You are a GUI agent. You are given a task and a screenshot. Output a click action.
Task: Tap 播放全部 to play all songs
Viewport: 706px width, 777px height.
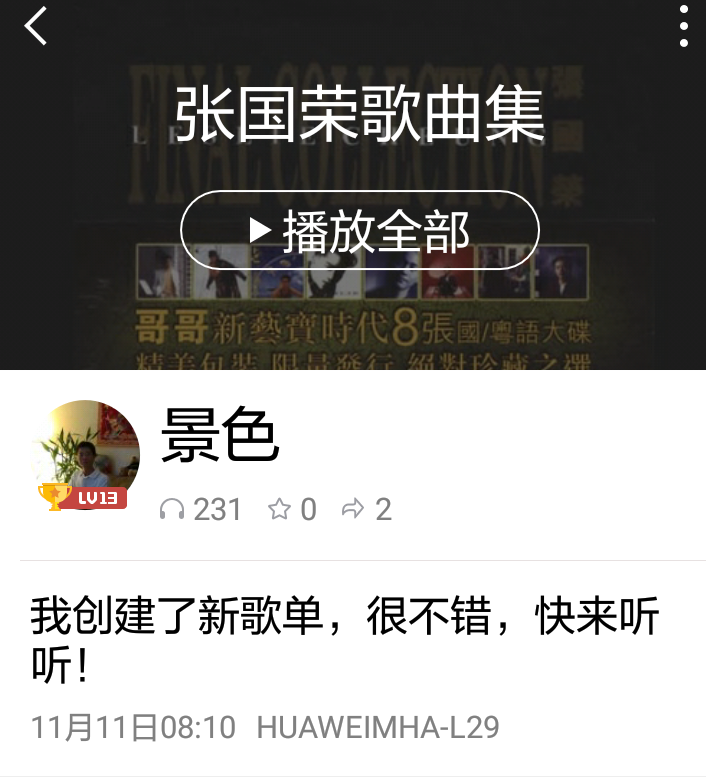coord(360,231)
